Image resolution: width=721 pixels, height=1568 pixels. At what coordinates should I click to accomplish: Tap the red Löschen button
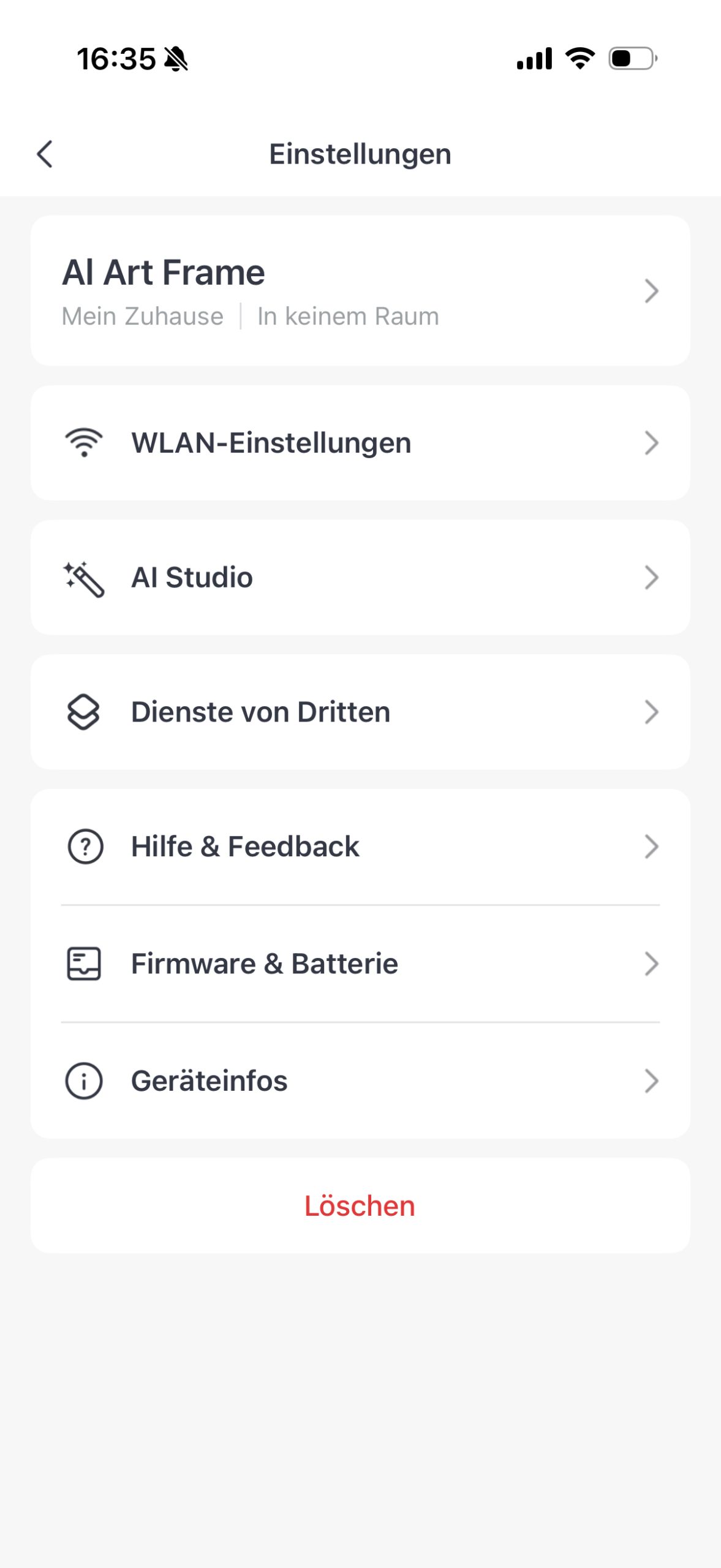pos(360,1205)
